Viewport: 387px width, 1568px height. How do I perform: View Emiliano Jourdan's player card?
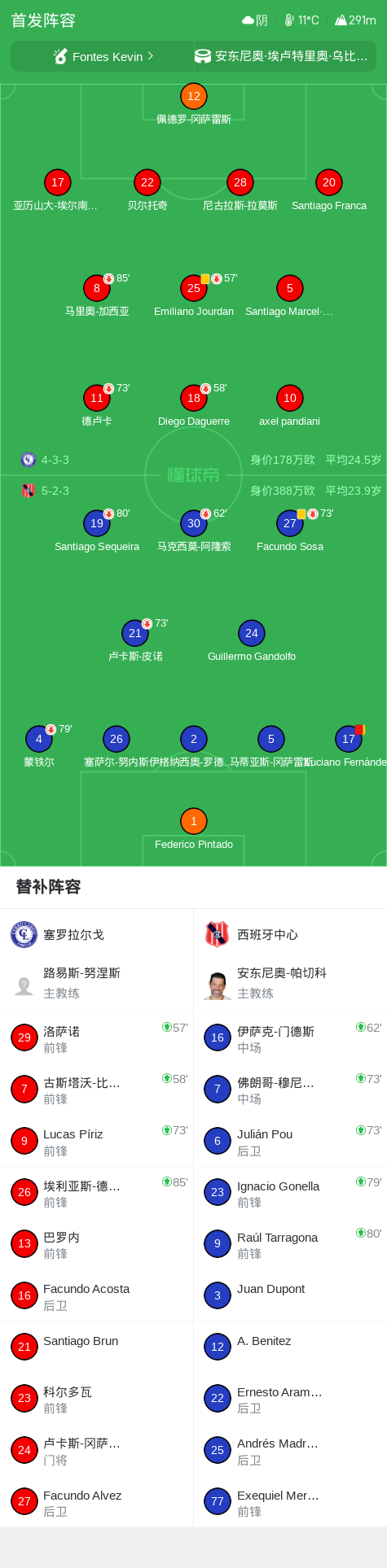click(x=194, y=296)
